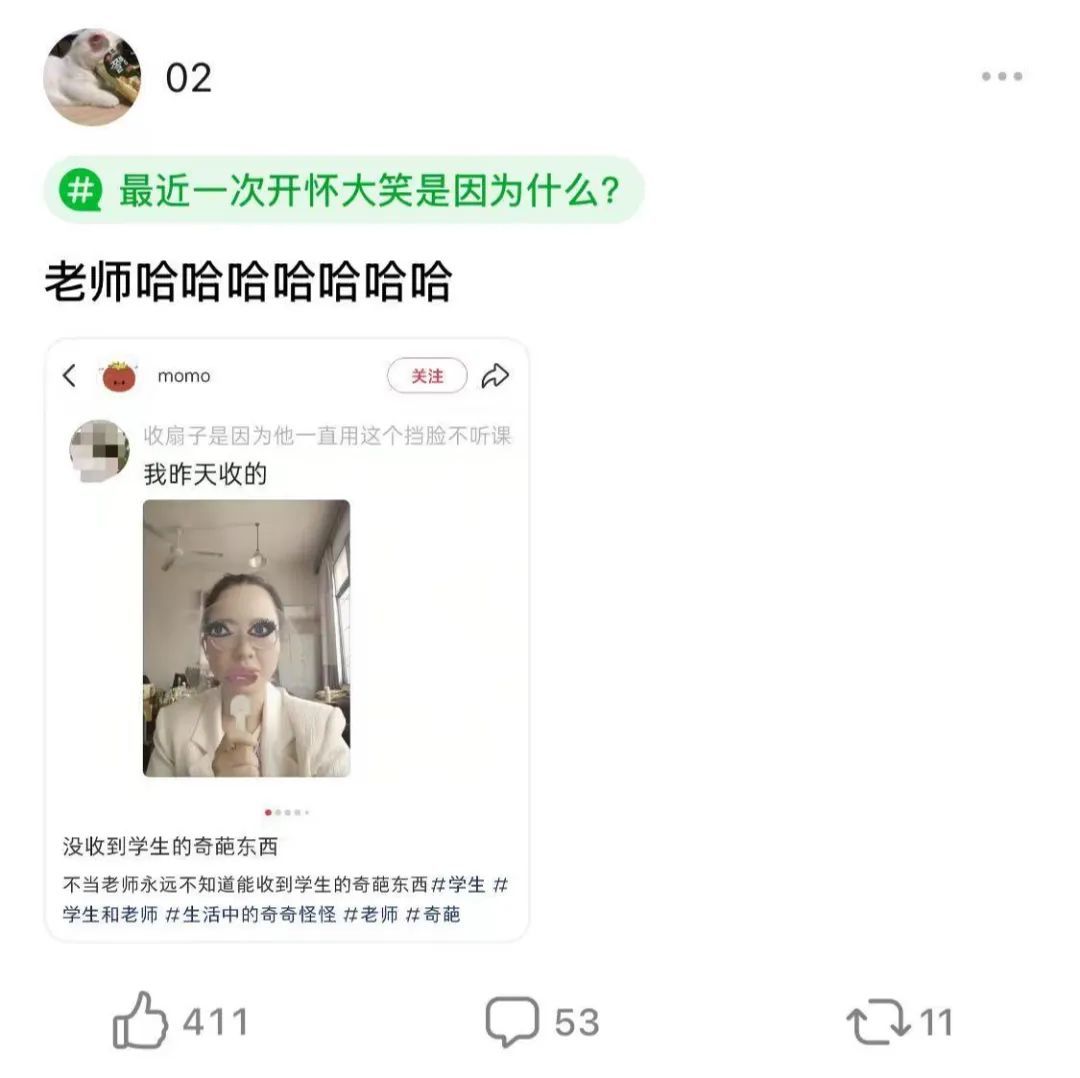Repost this post with 11 reposts

pyautogui.click(x=877, y=1023)
